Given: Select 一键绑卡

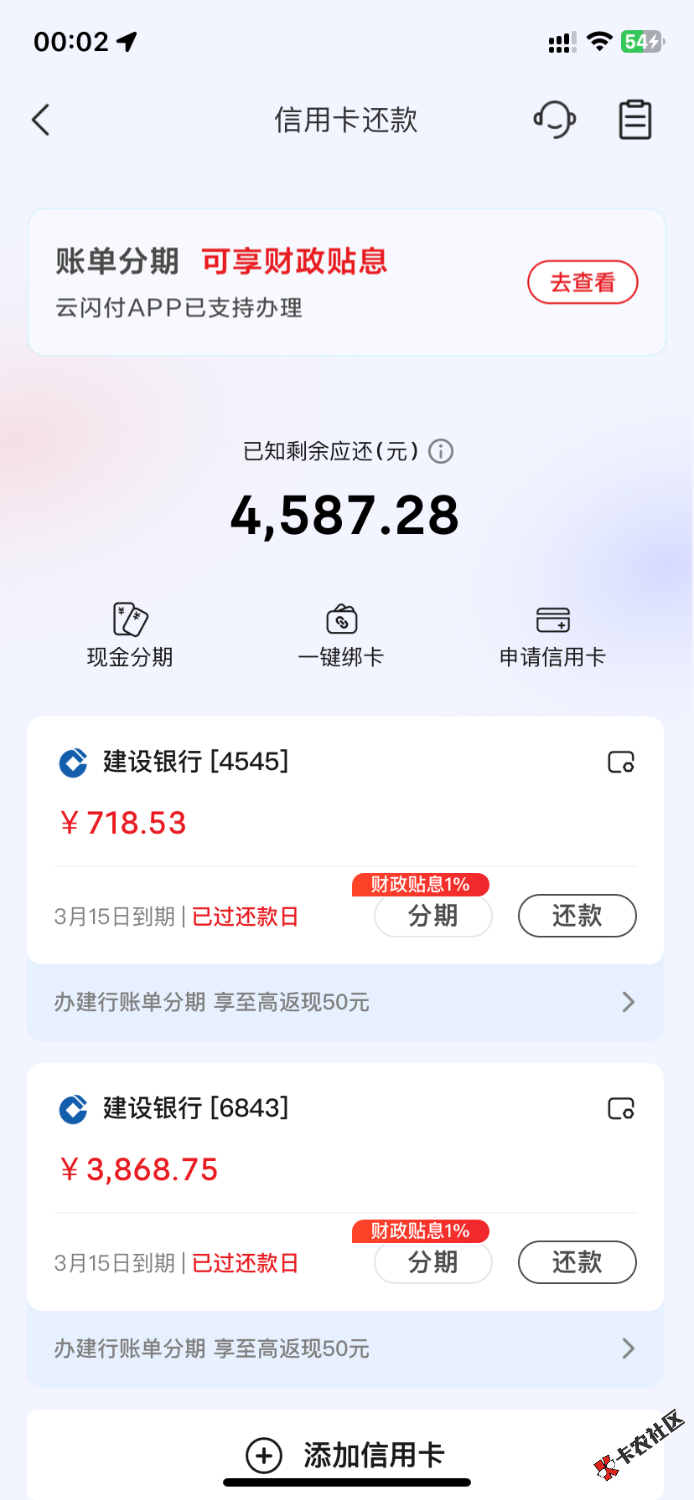Looking at the screenshot, I should [x=341, y=635].
